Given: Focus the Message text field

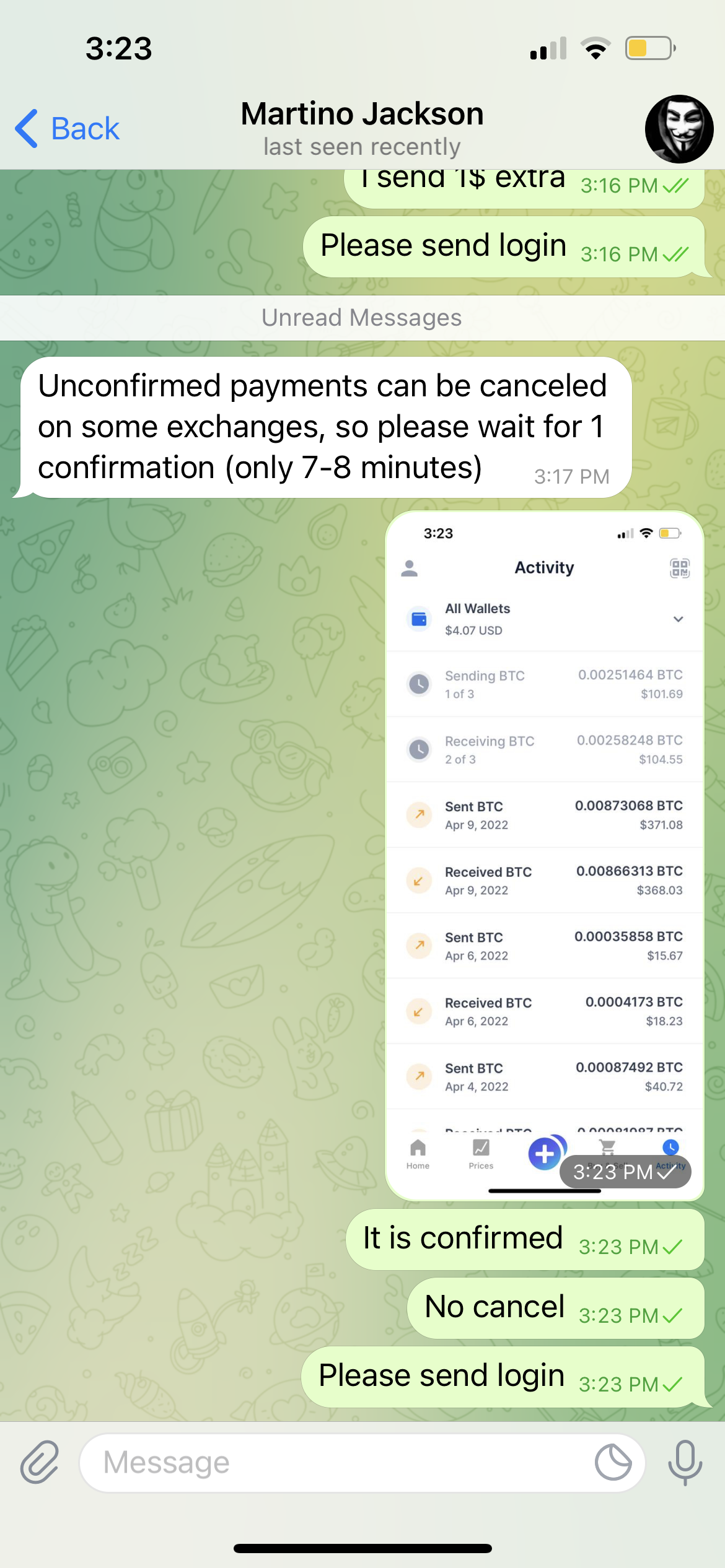Looking at the screenshot, I should click(335, 1463).
